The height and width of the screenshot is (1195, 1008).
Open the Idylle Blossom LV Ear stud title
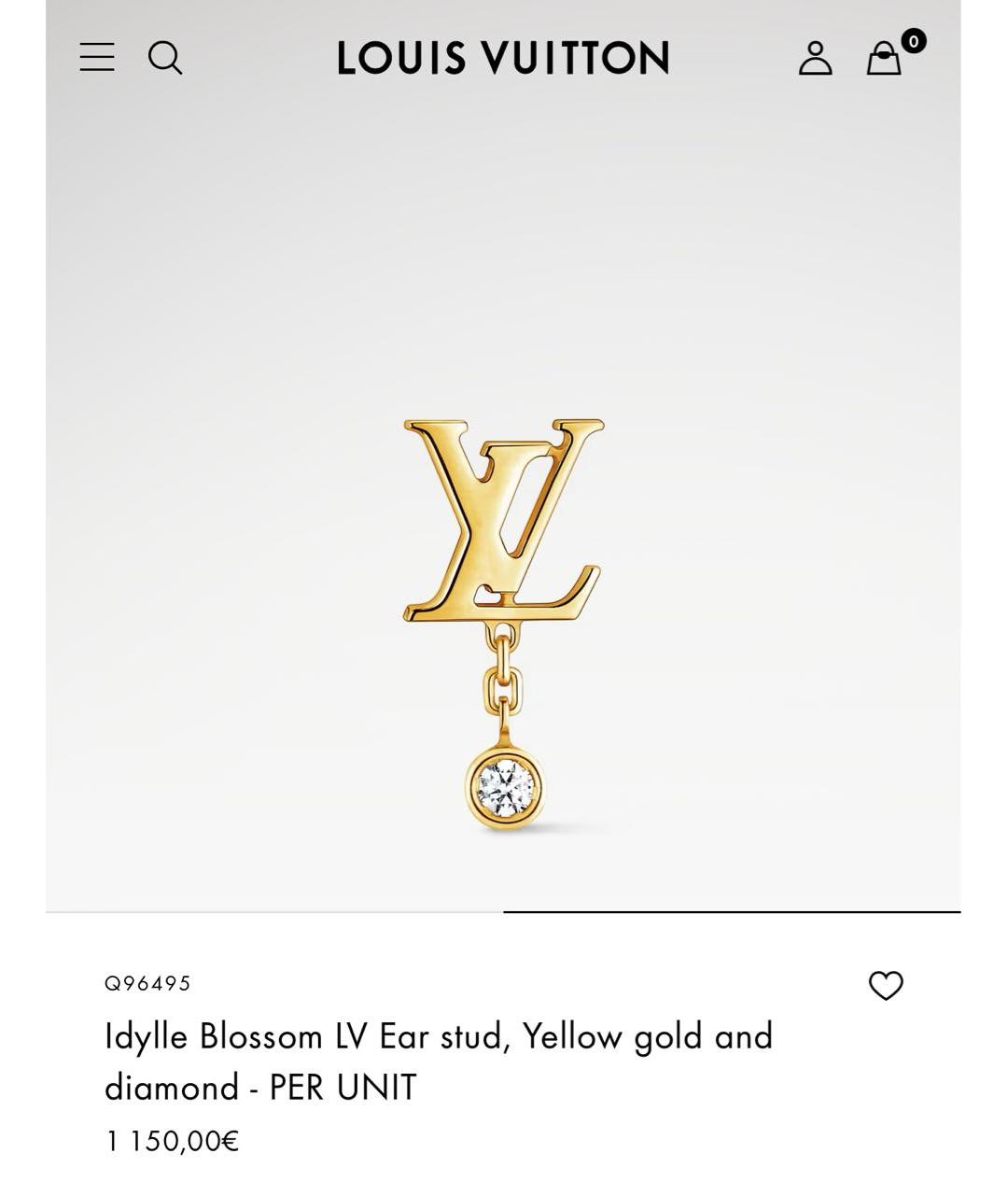[x=439, y=1060]
